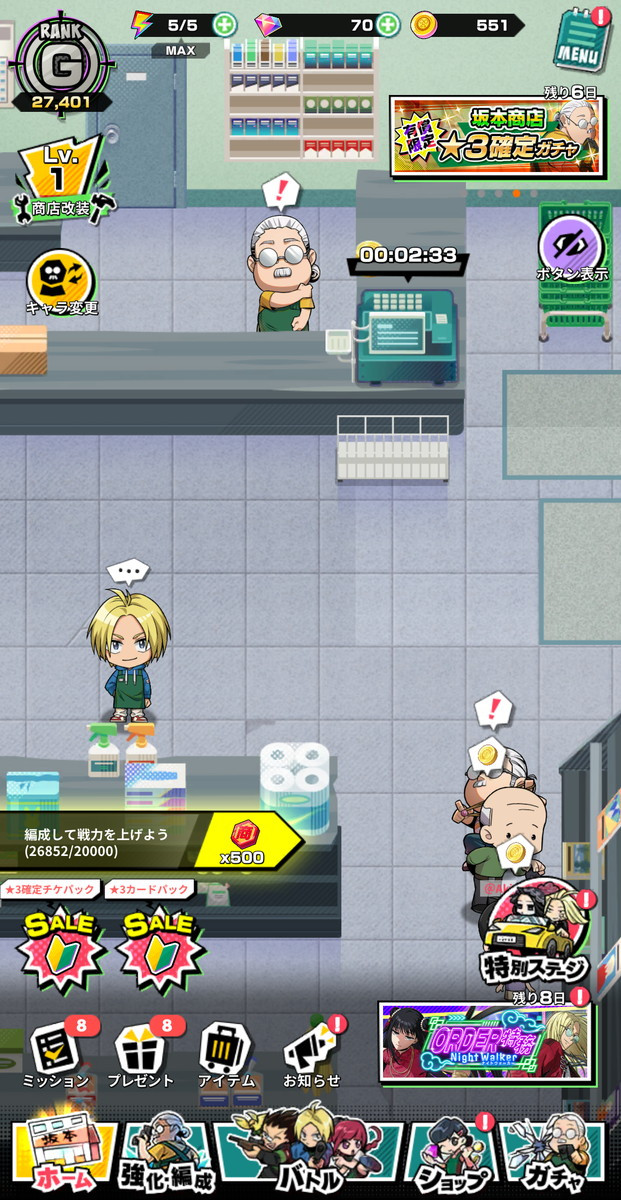Add gems with the plus button
This screenshot has height=1200, width=621.
(387, 24)
